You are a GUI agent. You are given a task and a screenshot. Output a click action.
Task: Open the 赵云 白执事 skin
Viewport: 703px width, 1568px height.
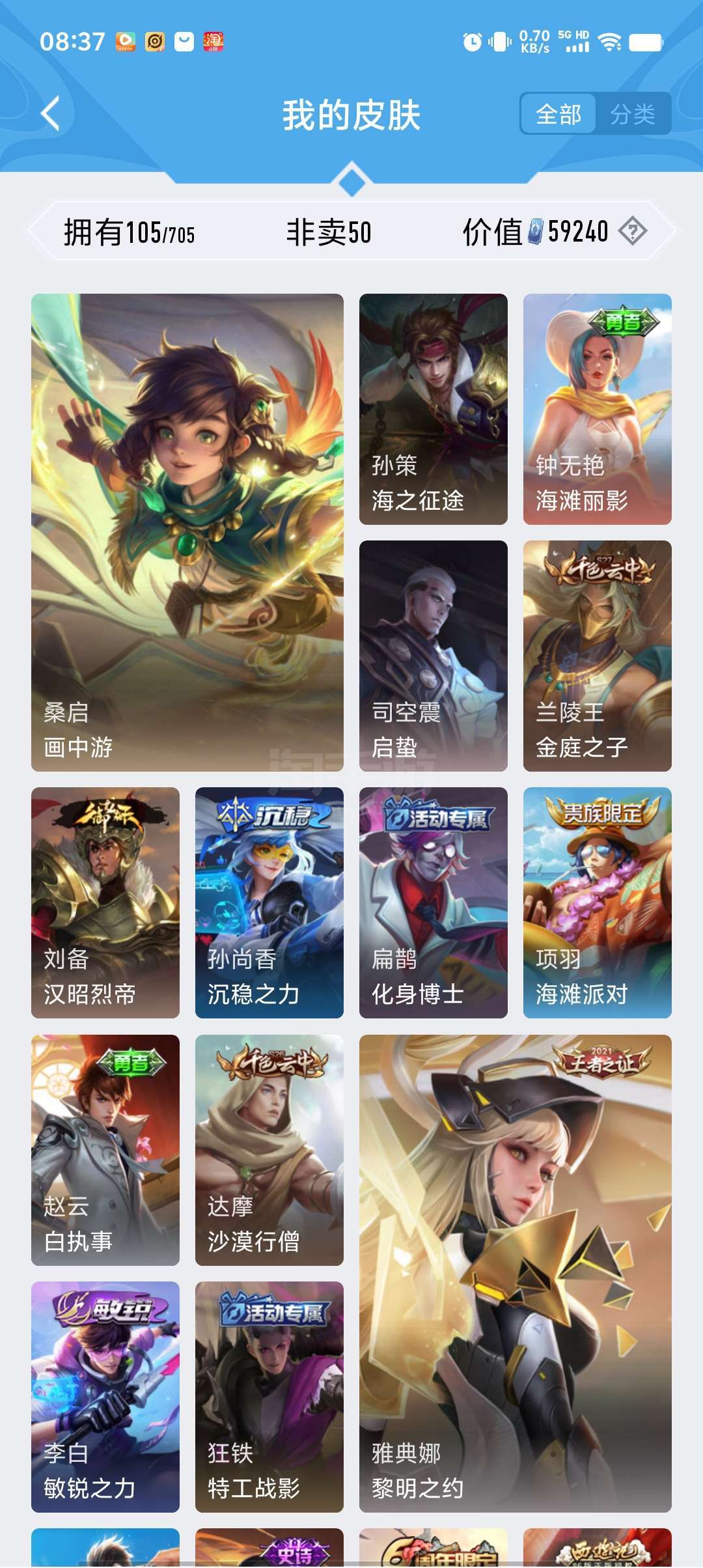pyautogui.click(x=105, y=1150)
